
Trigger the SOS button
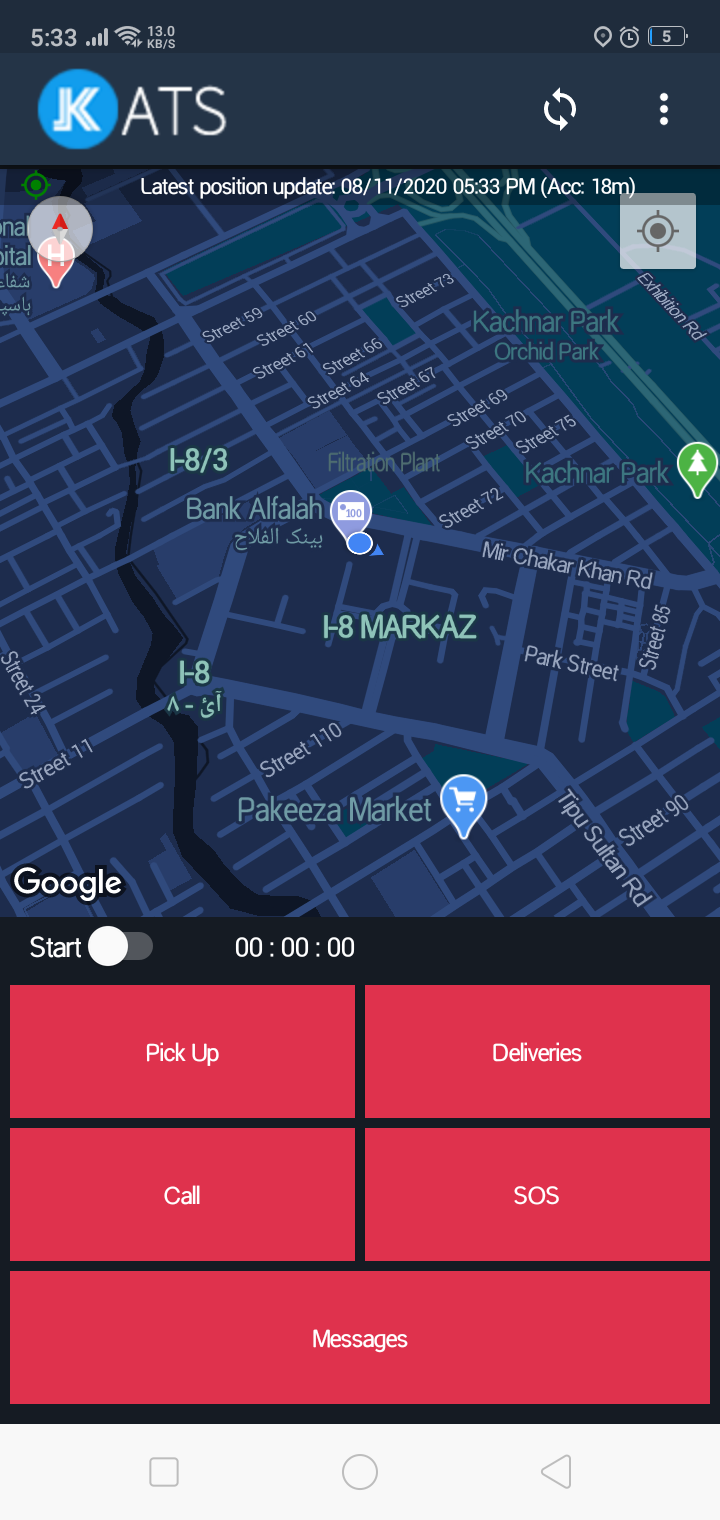tap(537, 1195)
